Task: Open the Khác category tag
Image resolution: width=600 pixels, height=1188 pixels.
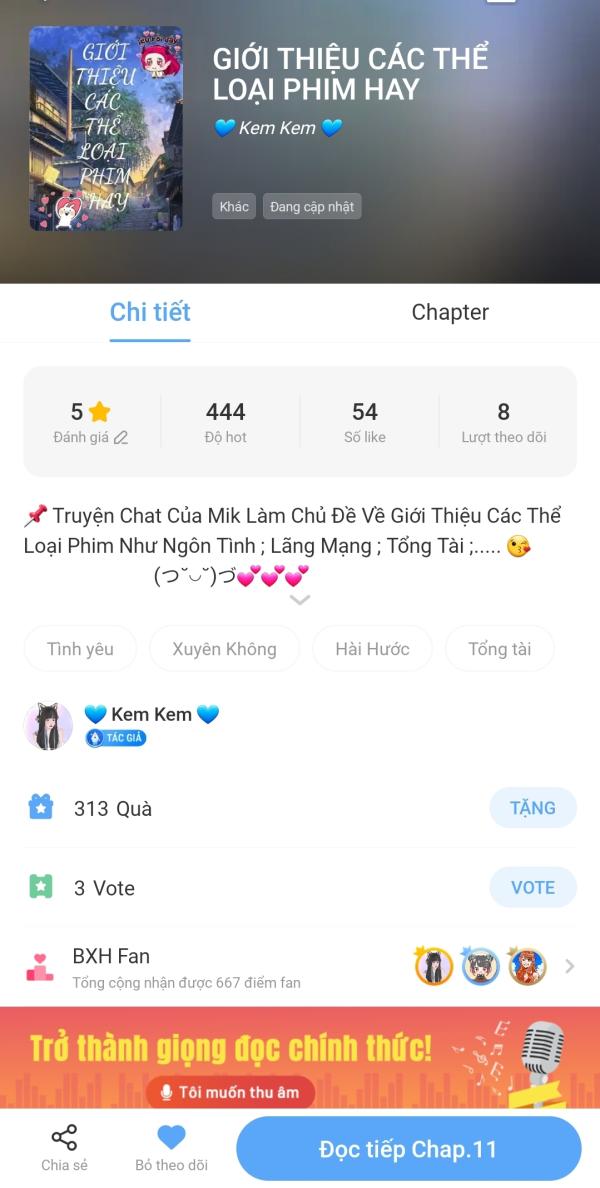Action: pyautogui.click(x=234, y=207)
